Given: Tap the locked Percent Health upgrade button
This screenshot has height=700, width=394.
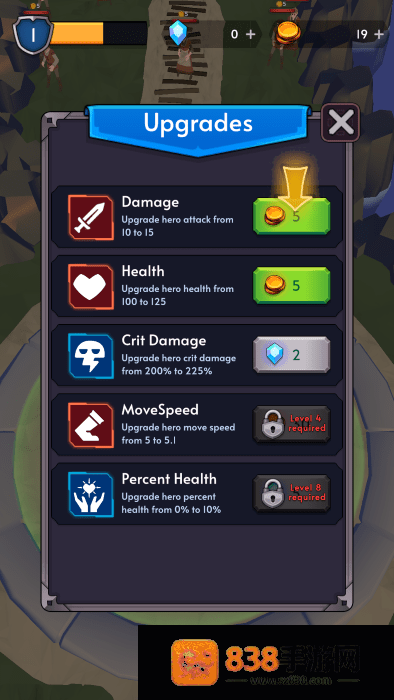Looking at the screenshot, I should tap(291, 493).
